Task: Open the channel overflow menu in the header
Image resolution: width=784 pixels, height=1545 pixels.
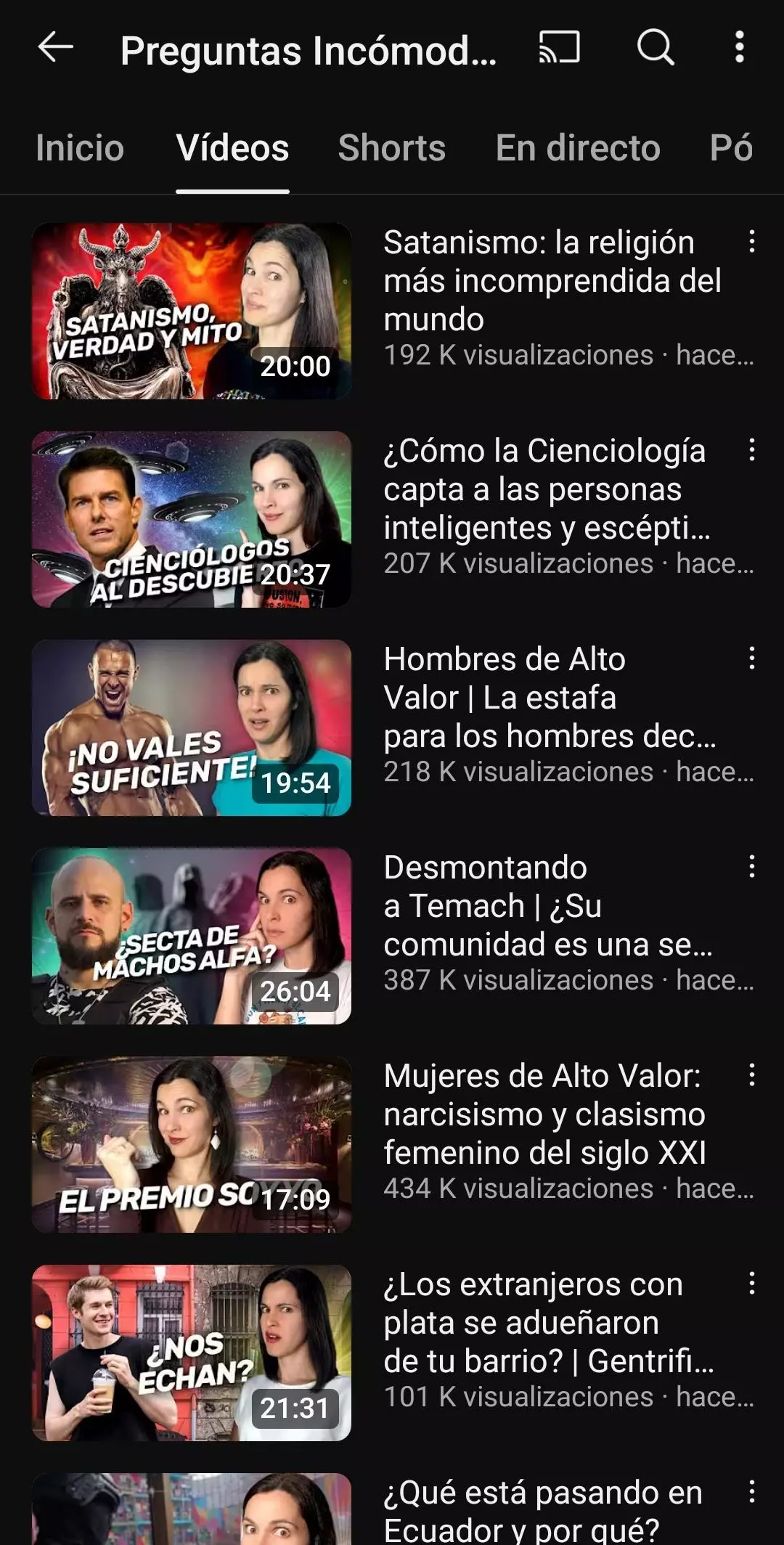Action: [739, 48]
